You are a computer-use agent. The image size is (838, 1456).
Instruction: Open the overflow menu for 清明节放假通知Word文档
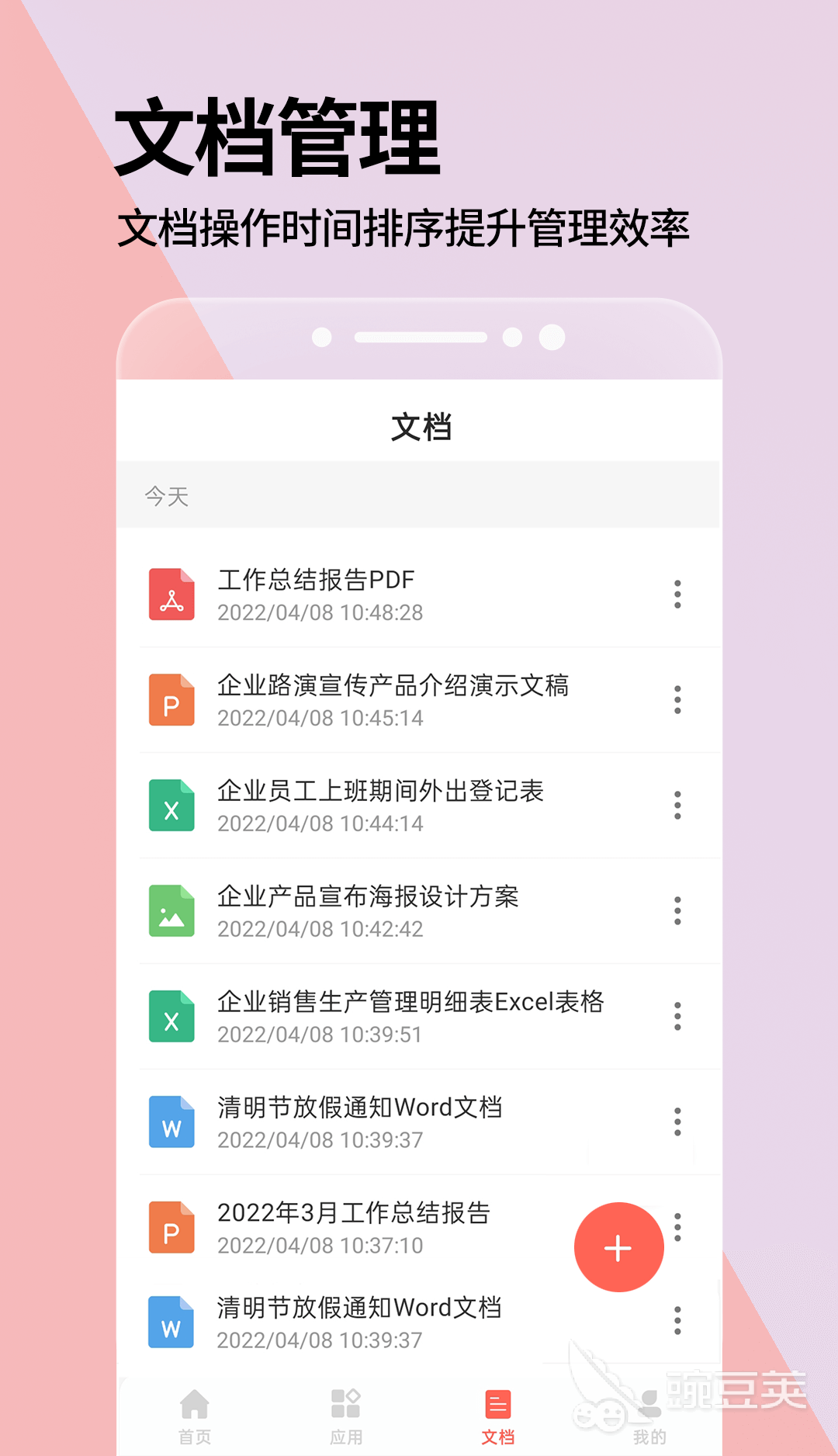pyautogui.click(x=677, y=1121)
